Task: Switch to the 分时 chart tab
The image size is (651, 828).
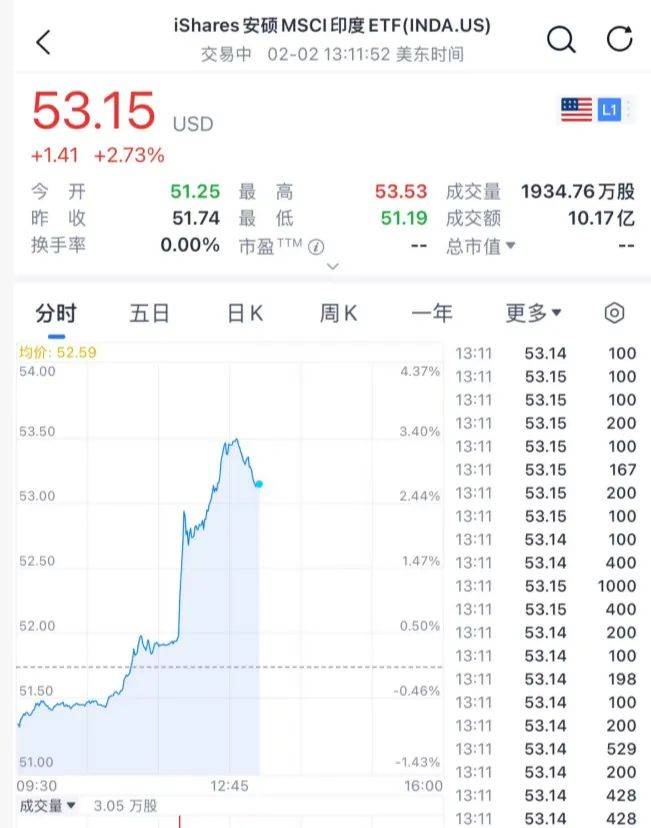Action: [x=56, y=313]
